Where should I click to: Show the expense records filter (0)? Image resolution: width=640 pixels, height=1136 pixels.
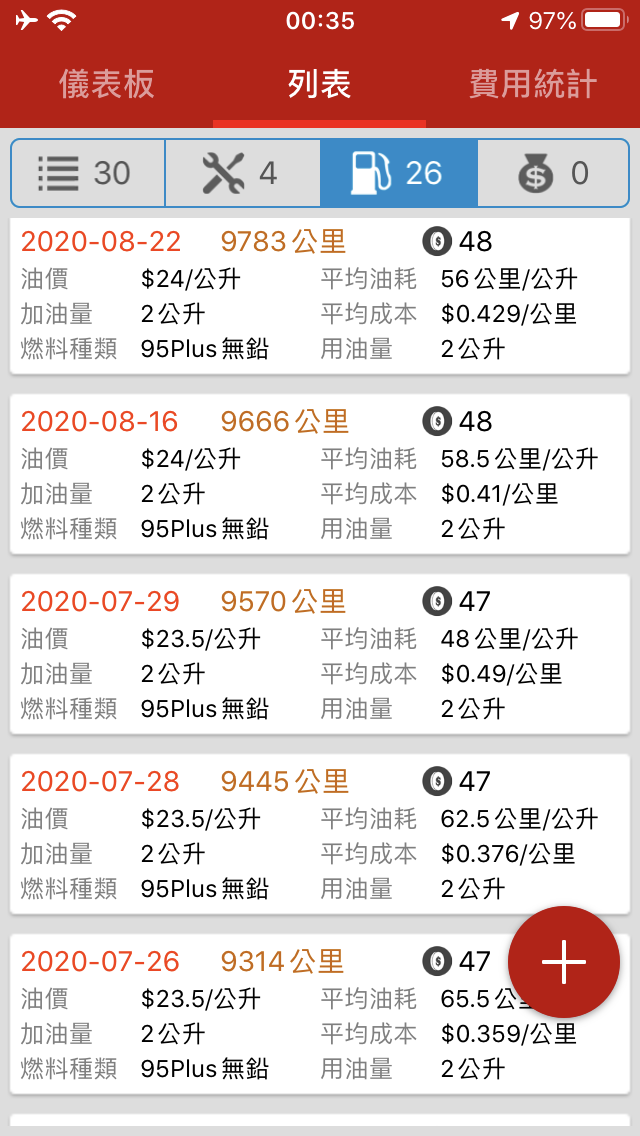point(553,173)
